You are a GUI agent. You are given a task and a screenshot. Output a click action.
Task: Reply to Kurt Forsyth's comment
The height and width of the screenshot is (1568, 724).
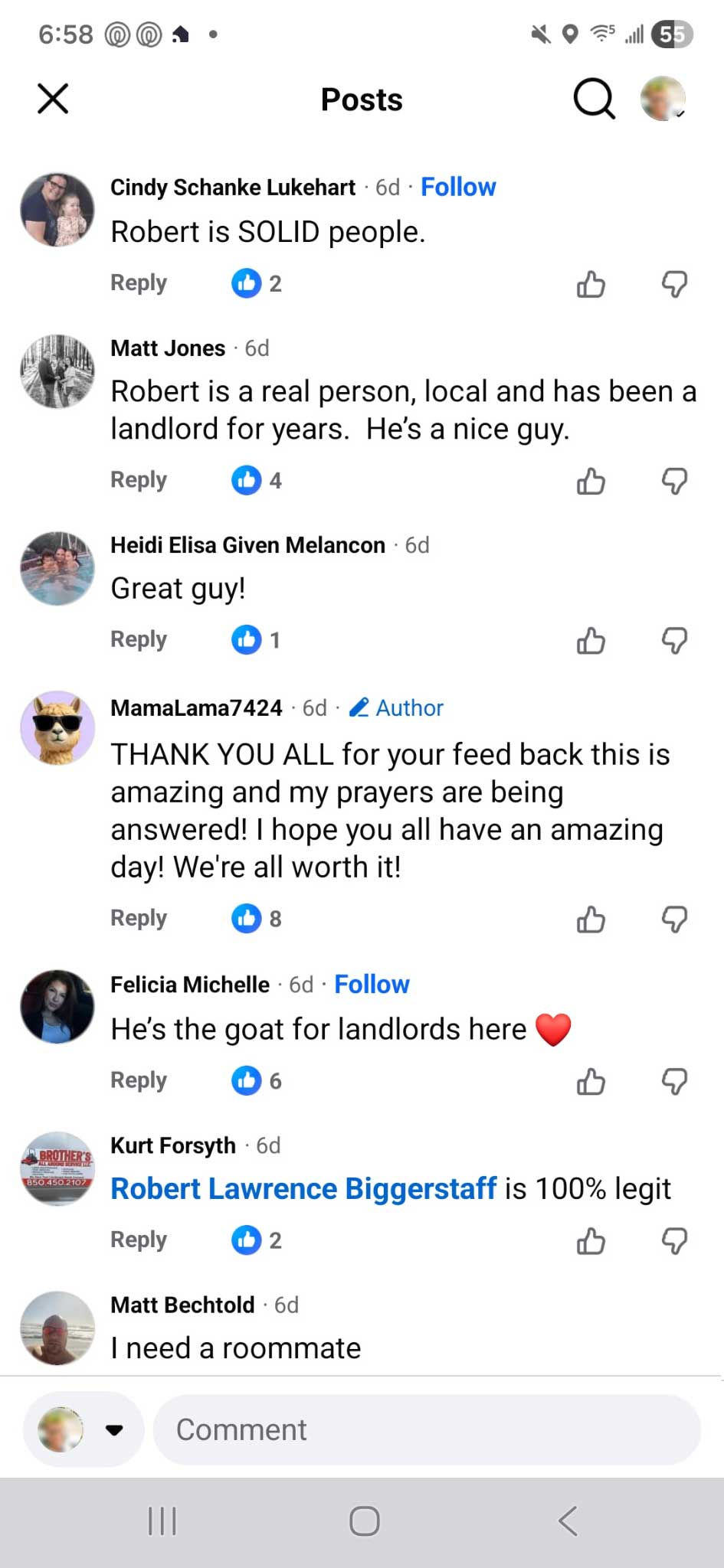pos(139,1240)
